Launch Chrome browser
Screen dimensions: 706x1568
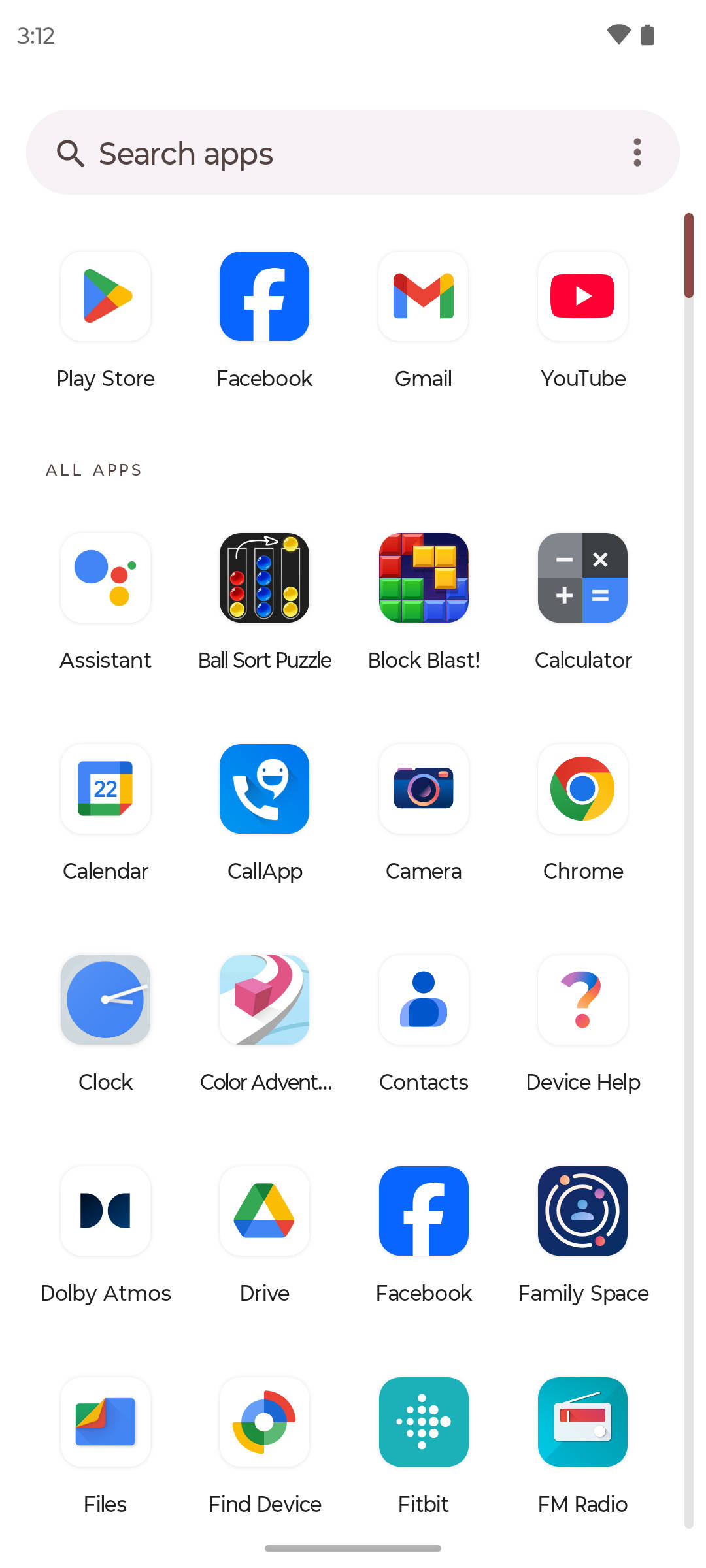[x=582, y=789]
